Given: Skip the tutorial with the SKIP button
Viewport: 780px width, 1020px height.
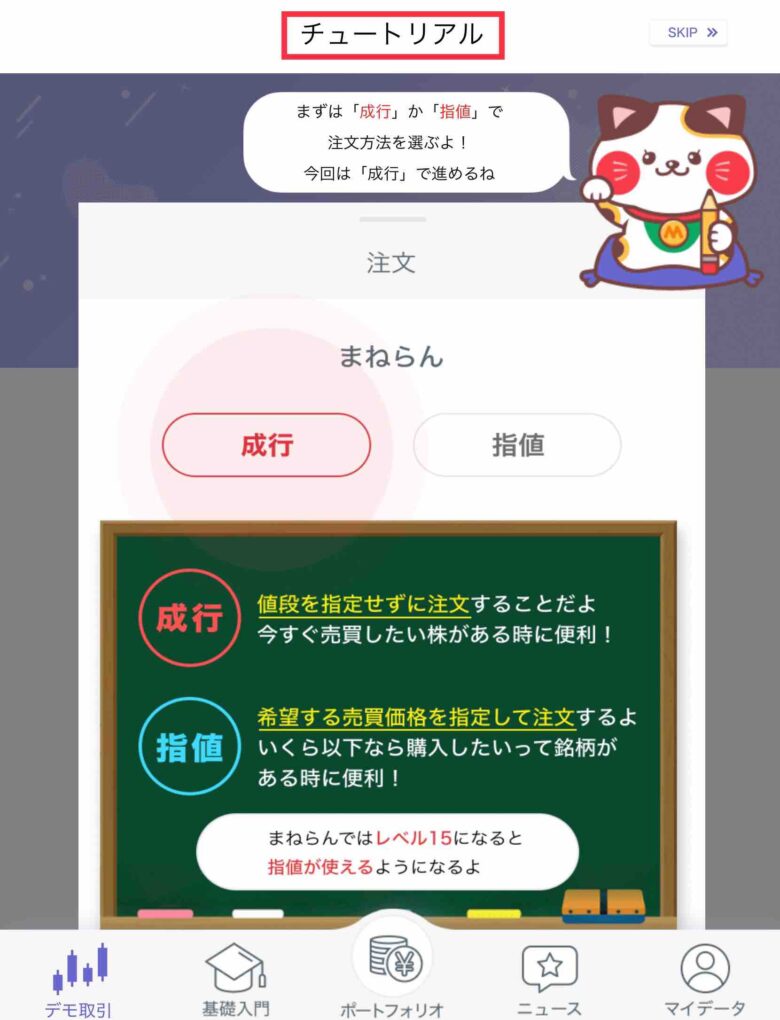Looking at the screenshot, I should pyautogui.click(x=688, y=33).
